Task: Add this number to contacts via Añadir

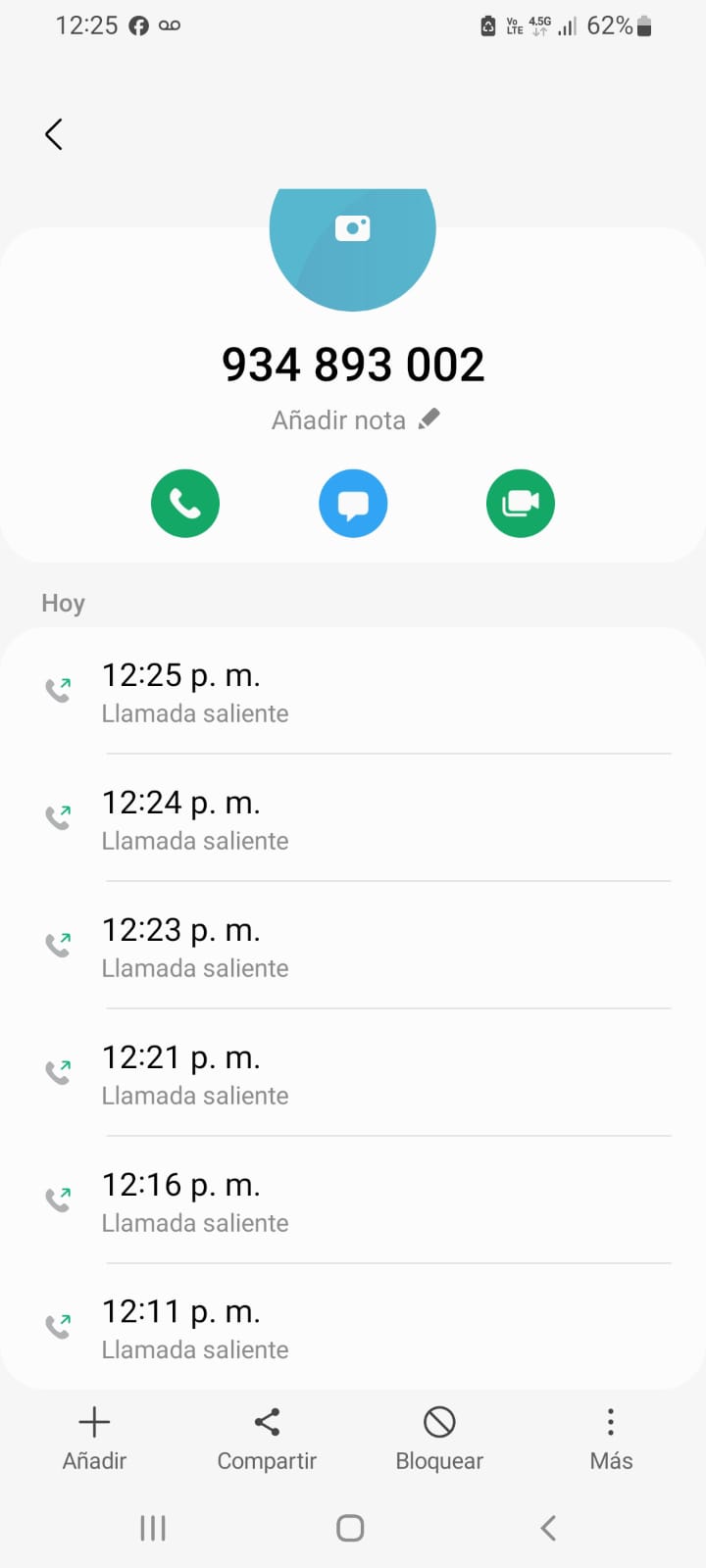Action: 94,1439
